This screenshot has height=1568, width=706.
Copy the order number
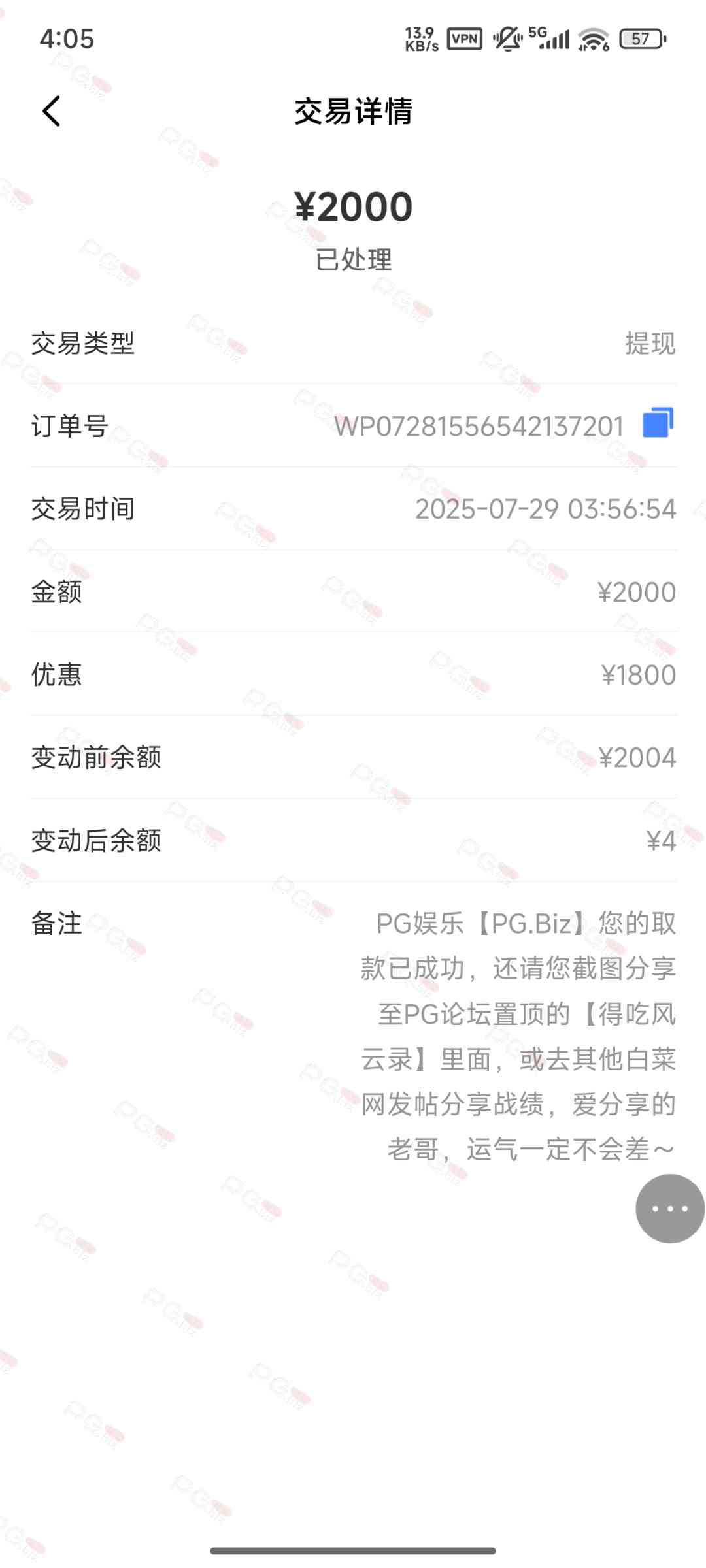point(658,423)
